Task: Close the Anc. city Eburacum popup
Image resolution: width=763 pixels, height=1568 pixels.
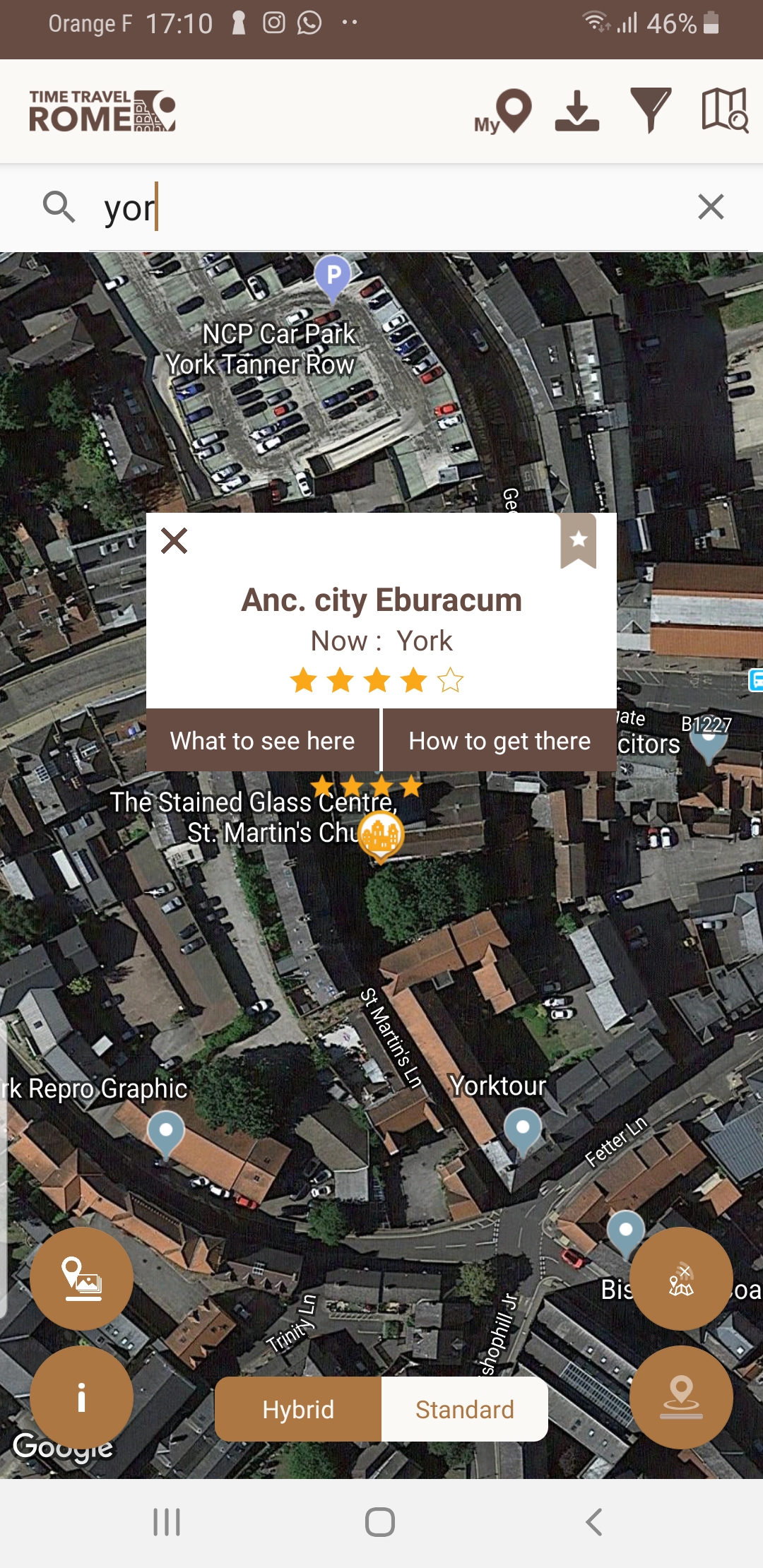Action: click(x=175, y=541)
